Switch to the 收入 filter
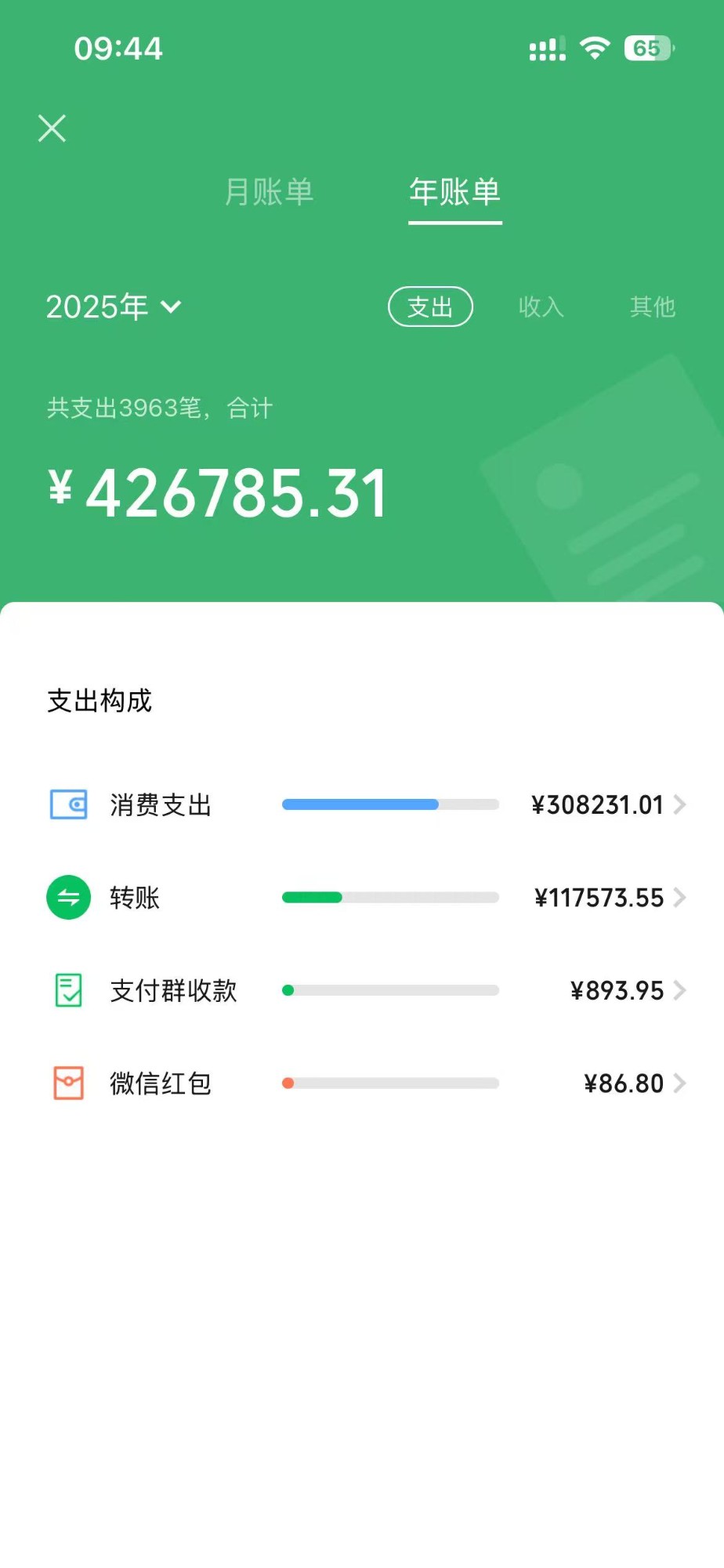Image resolution: width=724 pixels, height=1568 pixels. [x=541, y=307]
